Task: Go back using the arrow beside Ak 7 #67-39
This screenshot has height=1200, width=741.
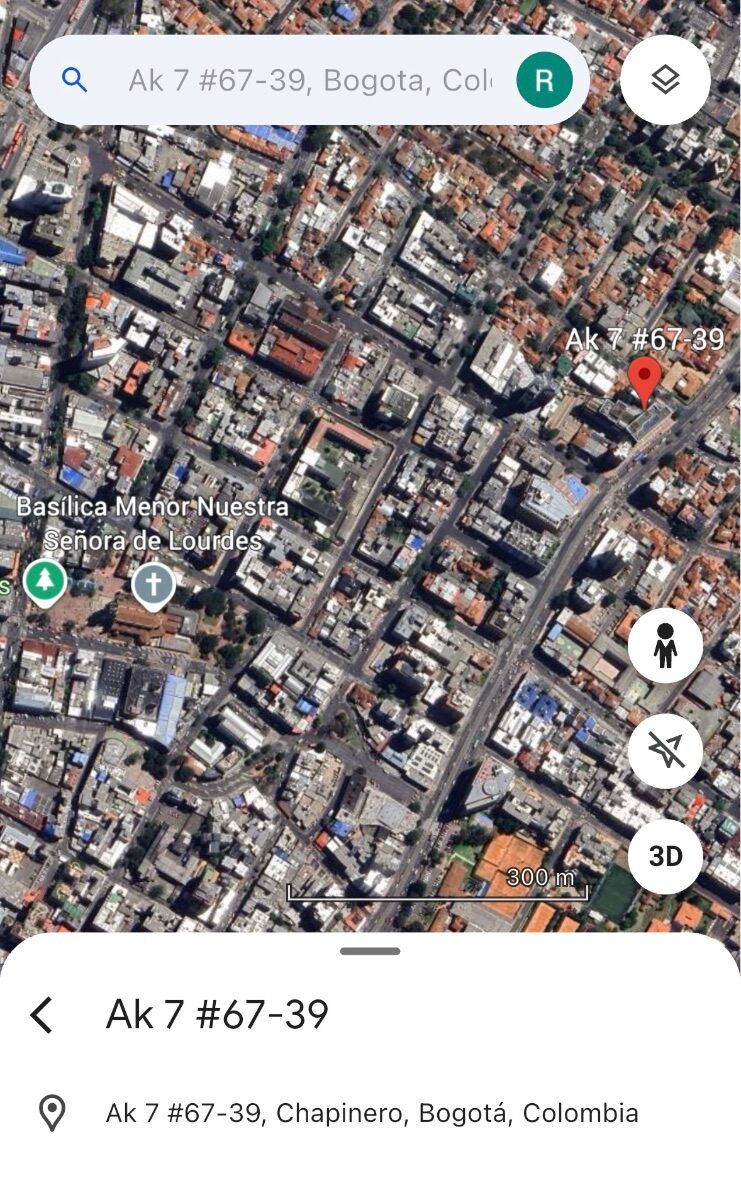Action: pos(41,1015)
